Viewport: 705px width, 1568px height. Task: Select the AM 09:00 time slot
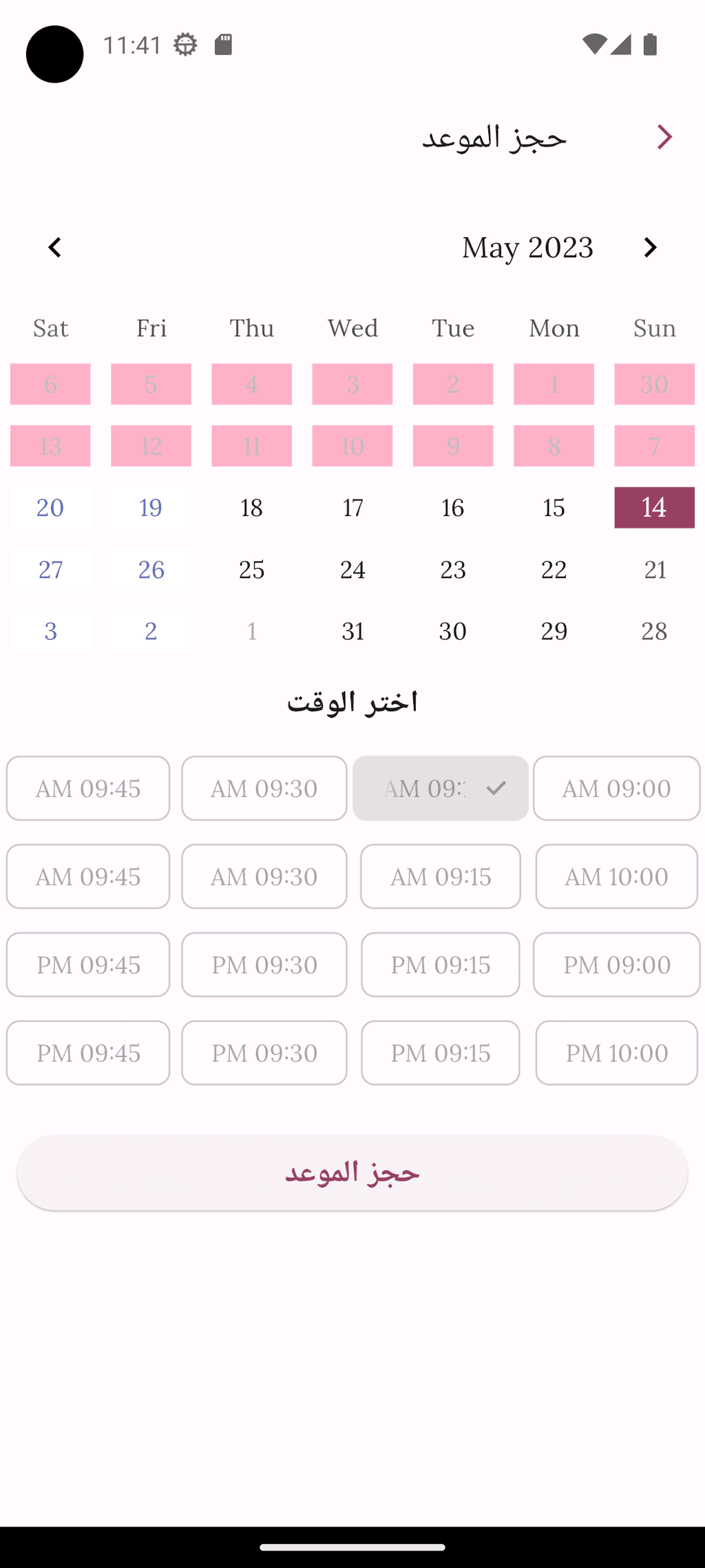tap(616, 788)
